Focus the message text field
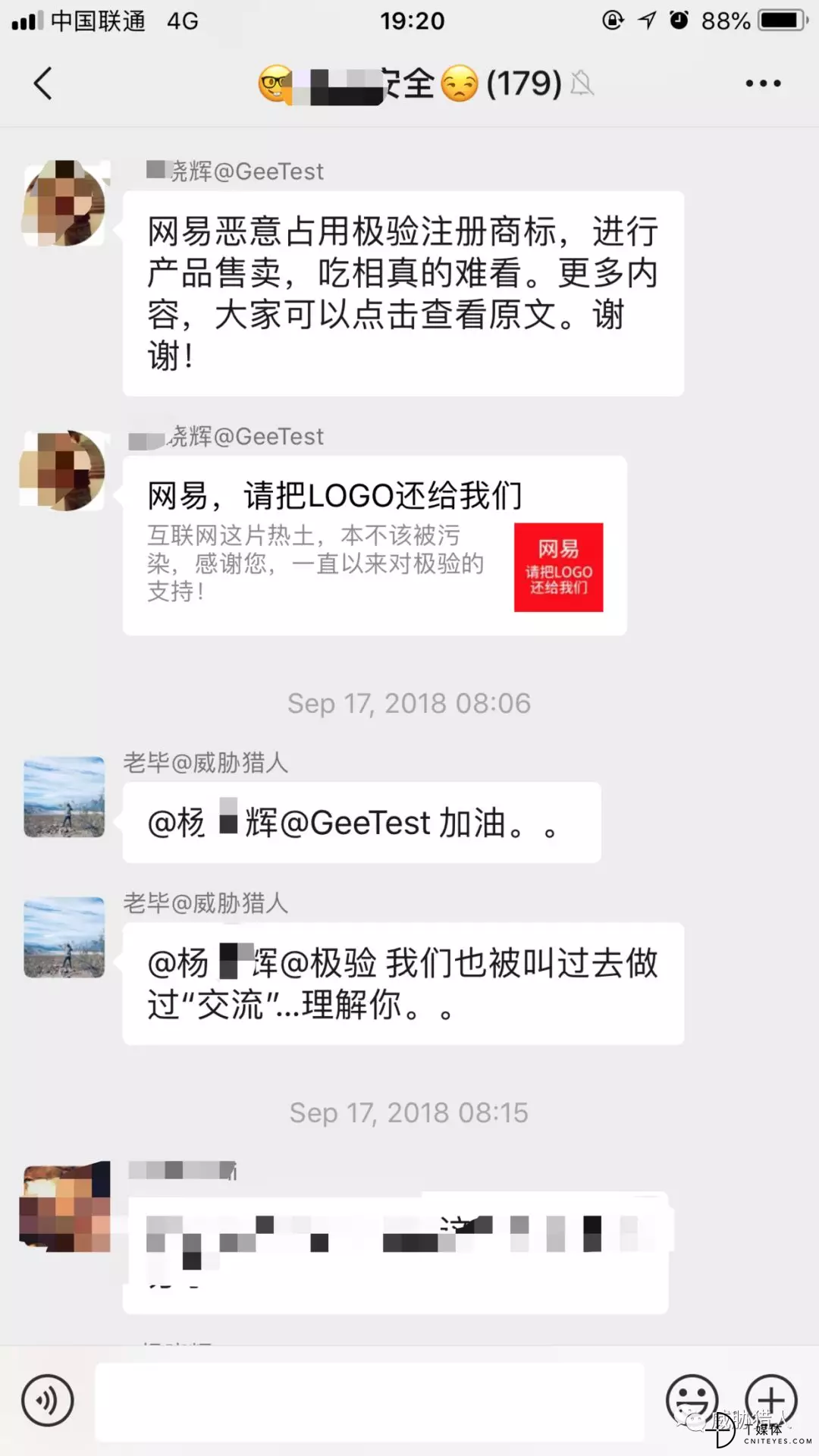Screen dimensions: 819x1456 pos(369,1401)
